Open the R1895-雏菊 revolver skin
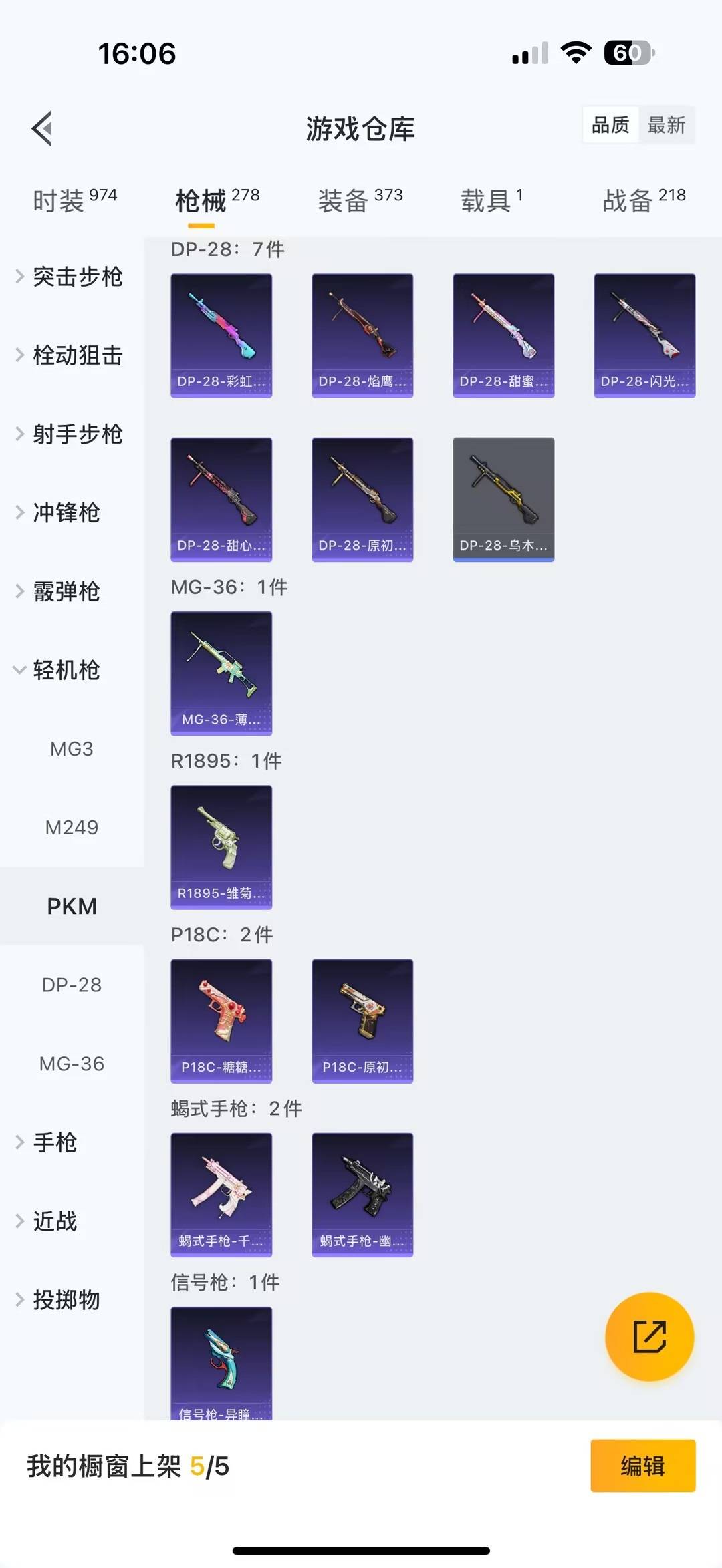This screenshot has width=722, height=1568. click(x=221, y=846)
